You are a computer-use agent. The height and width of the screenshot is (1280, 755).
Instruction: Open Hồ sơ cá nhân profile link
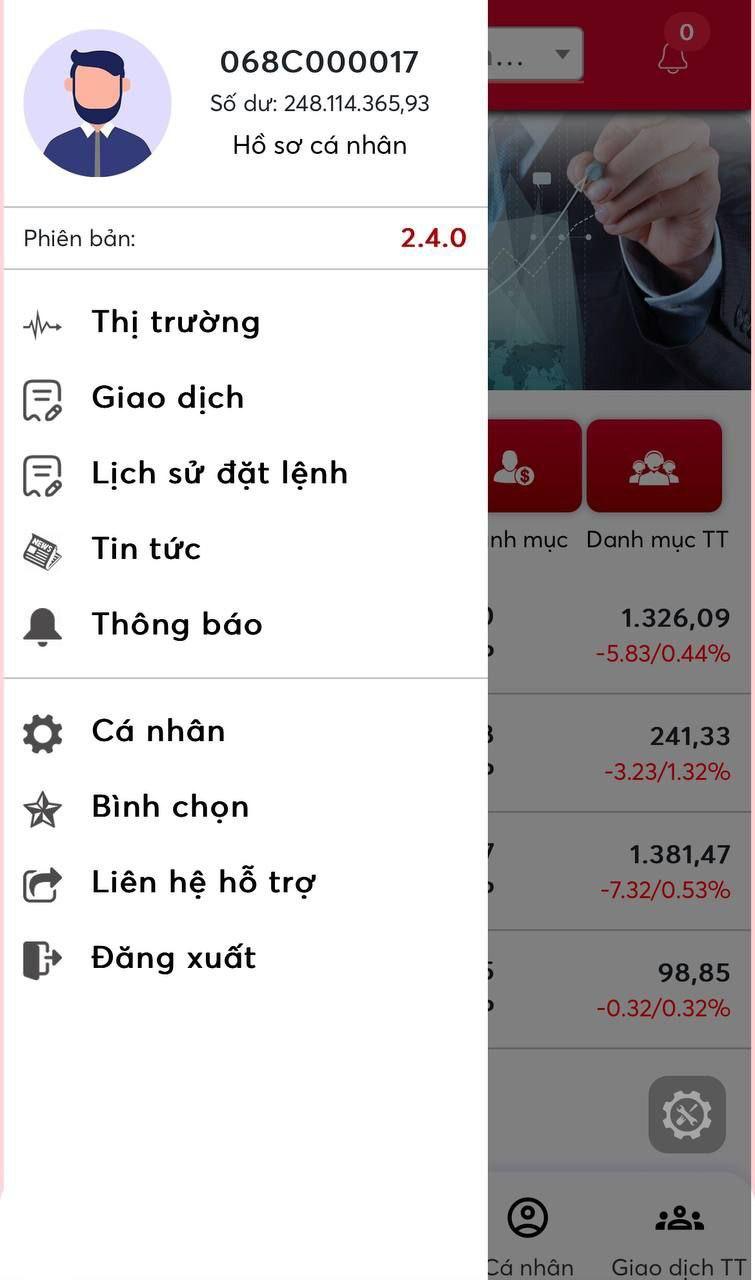tap(317, 145)
